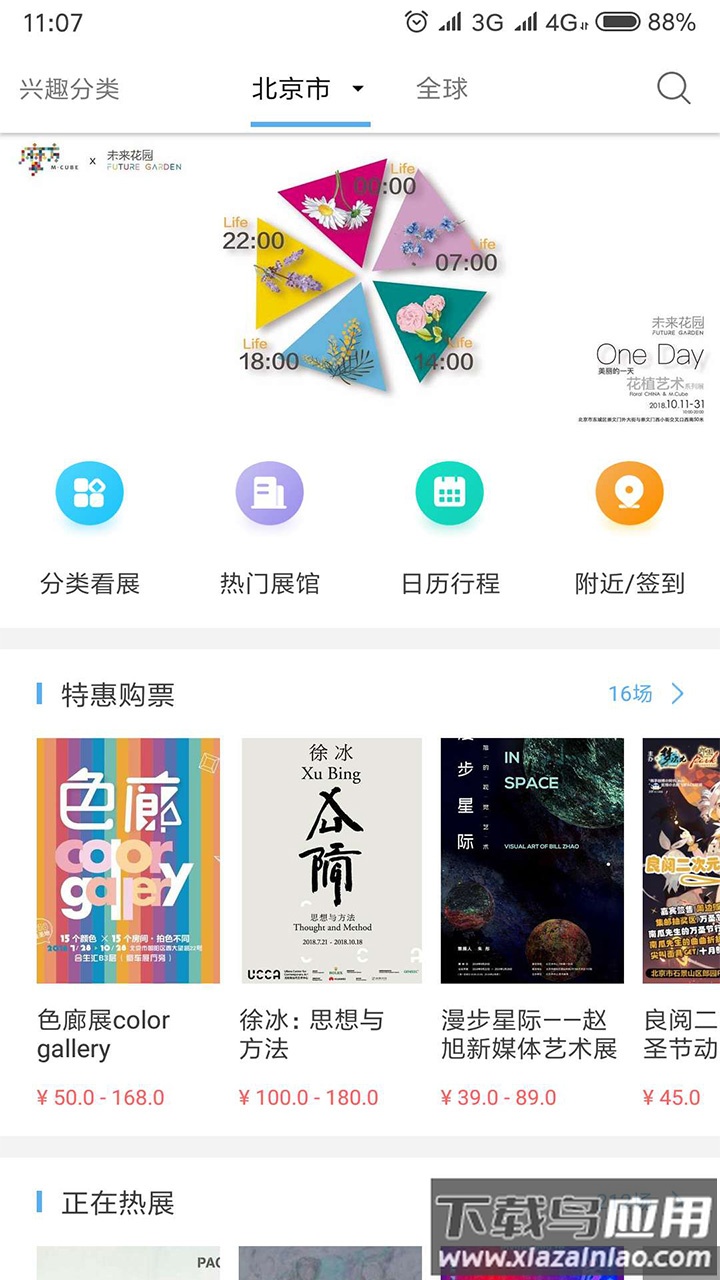Switch to the 兴趣分类 tab
Image resolution: width=720 pixels, height=1280 pixels.
[x=70, y=89]
